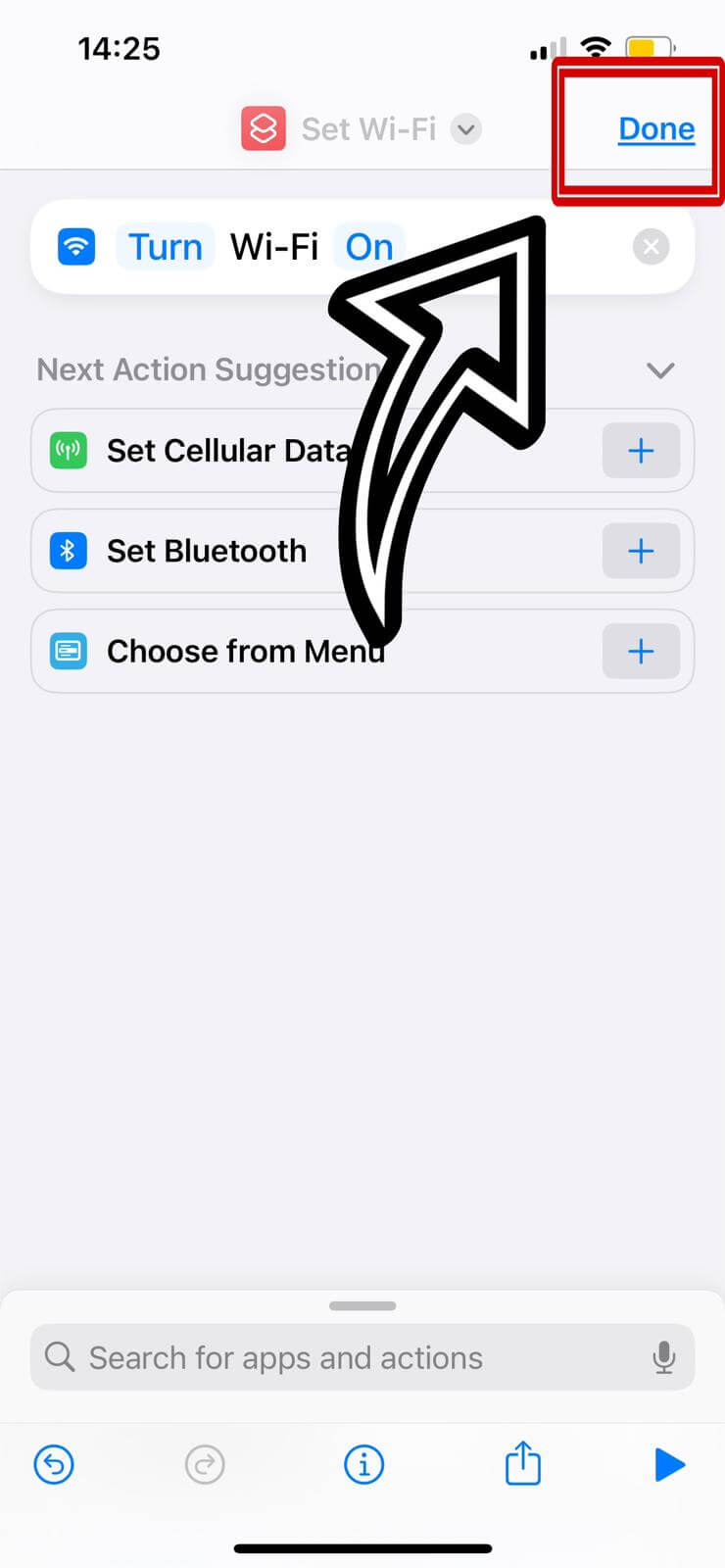Viewport: 725px width, 1568px height.
Task: Tap the share icon to export shortcut
Action: pyautogui.click(x=522, y=1464)
